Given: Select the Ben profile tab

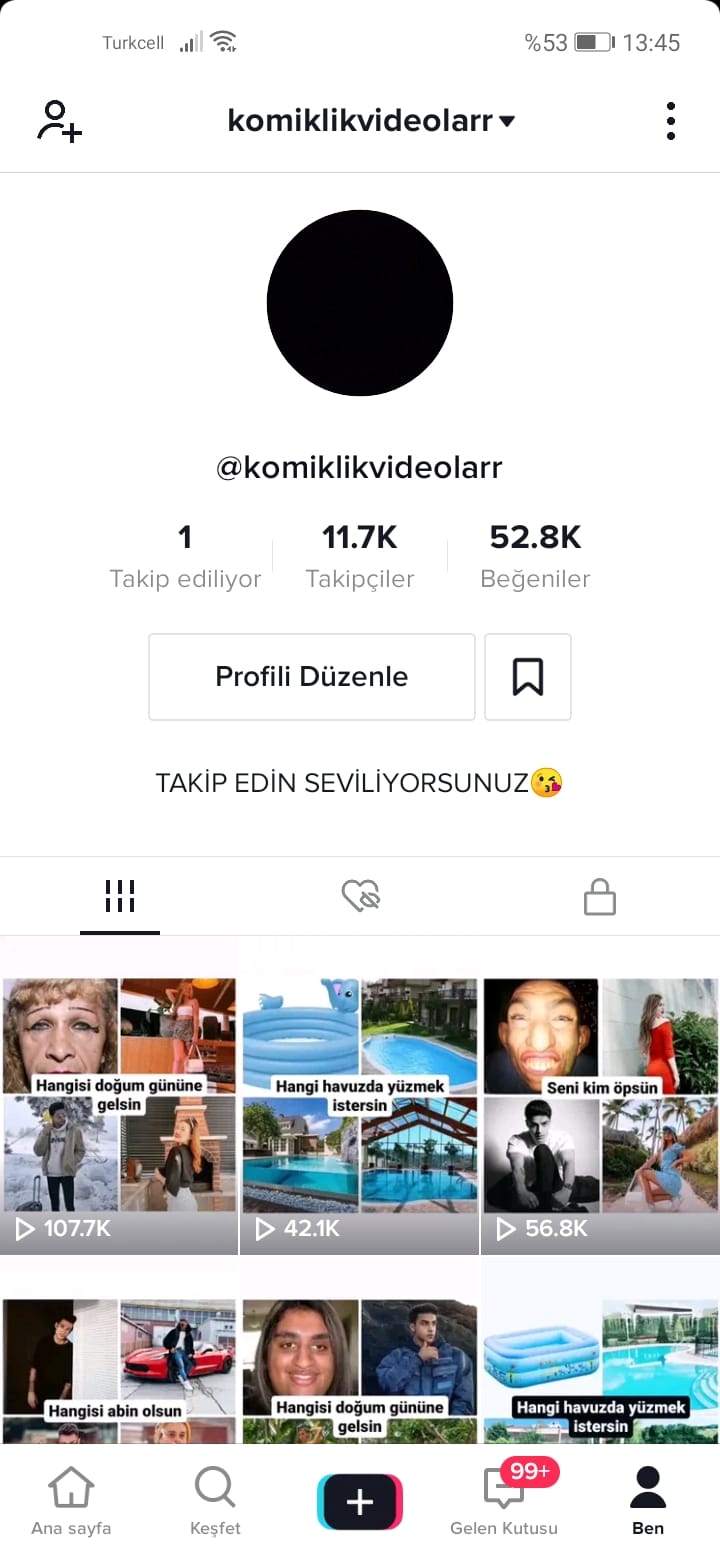Looking at the screenshot, I should (648, 1500).
